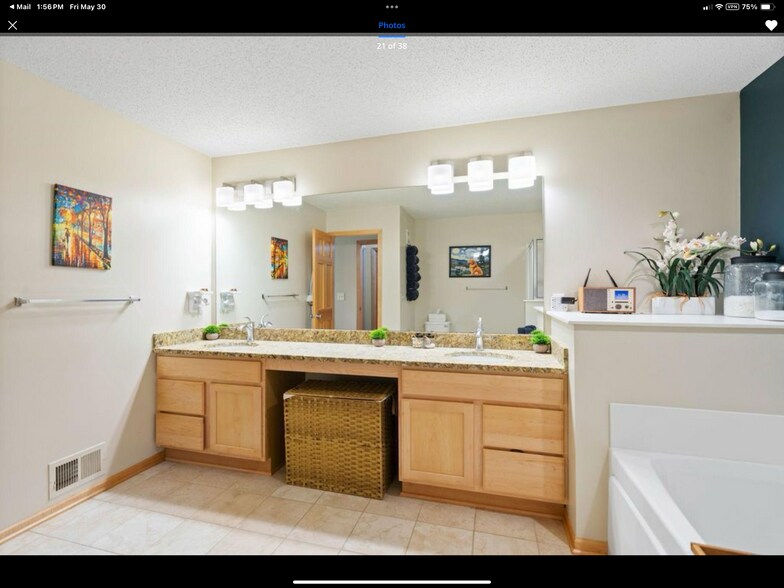
Task: Close the photo viewer
Action: [x=12, y=25]
